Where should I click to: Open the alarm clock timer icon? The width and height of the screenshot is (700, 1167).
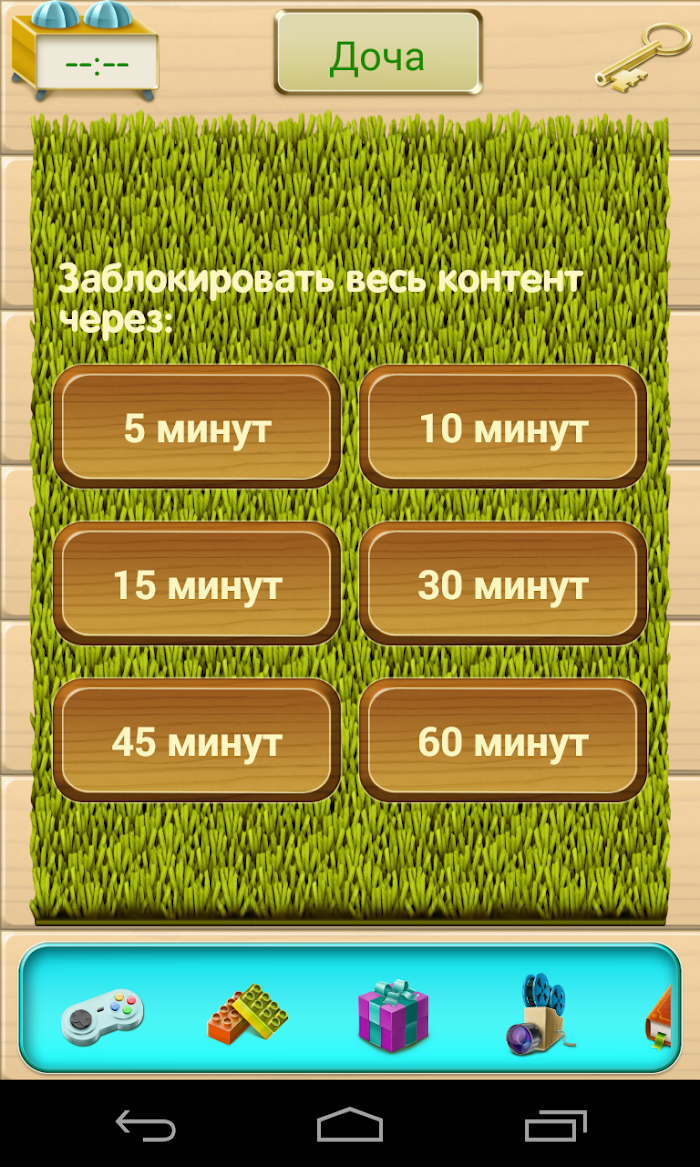click(x=85, y=51)
